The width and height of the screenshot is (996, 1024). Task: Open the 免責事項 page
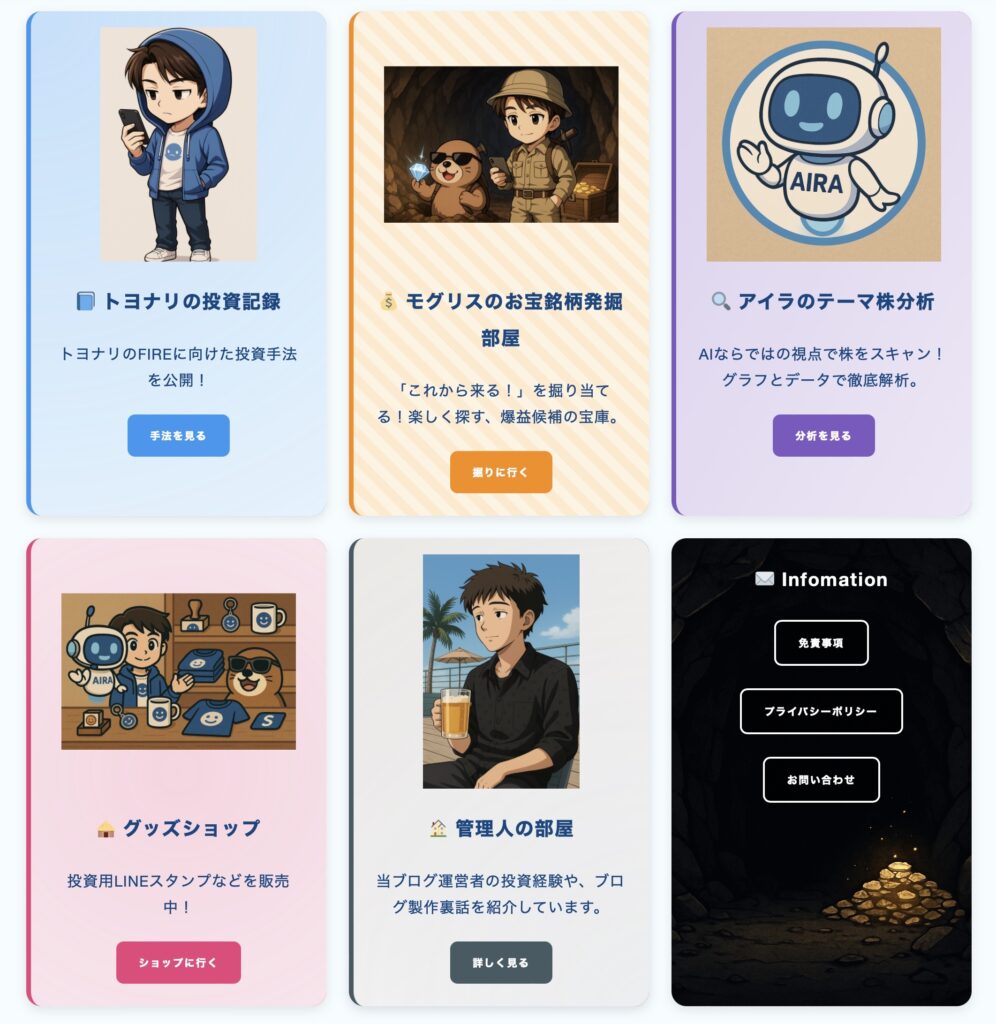click(821, 643)
